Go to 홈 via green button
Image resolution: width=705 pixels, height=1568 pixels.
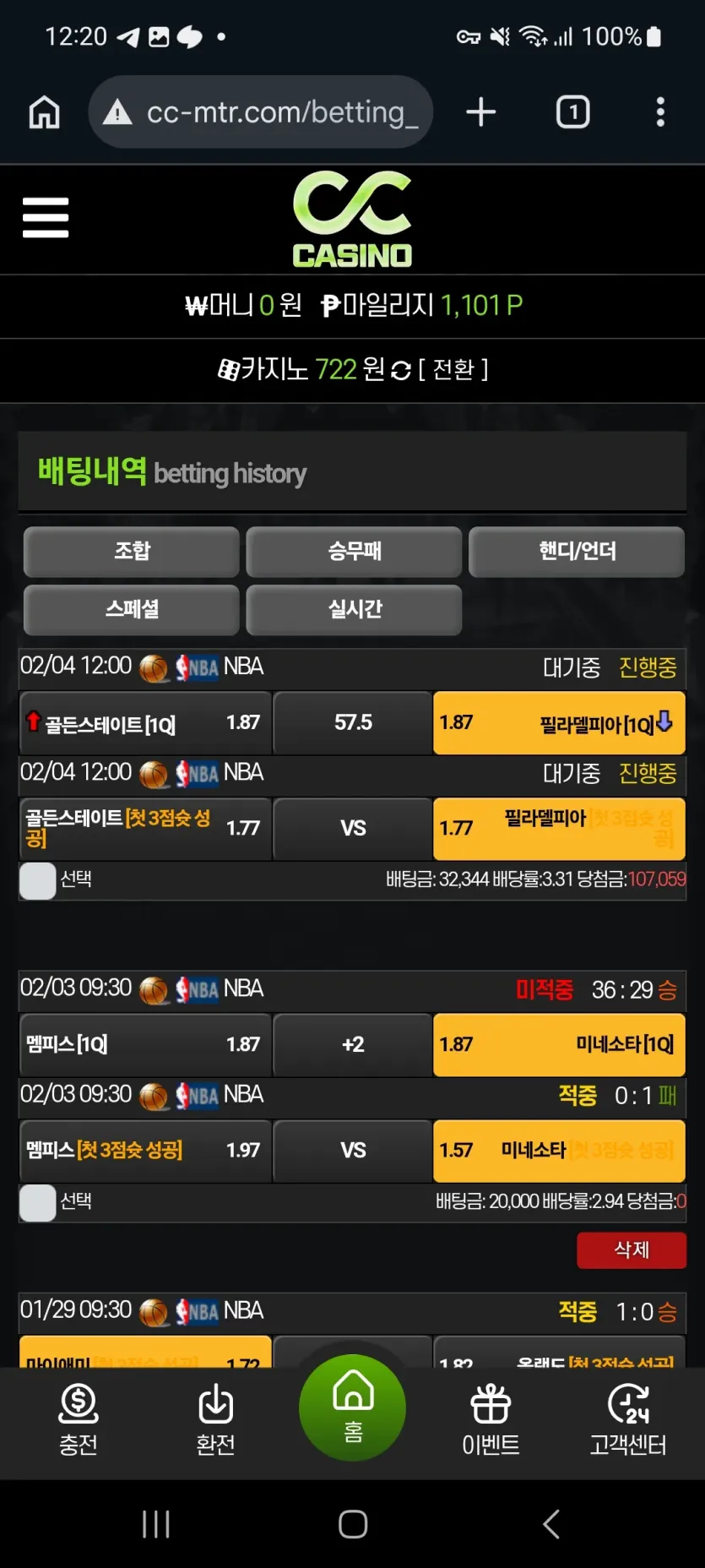coord(353,1407)
